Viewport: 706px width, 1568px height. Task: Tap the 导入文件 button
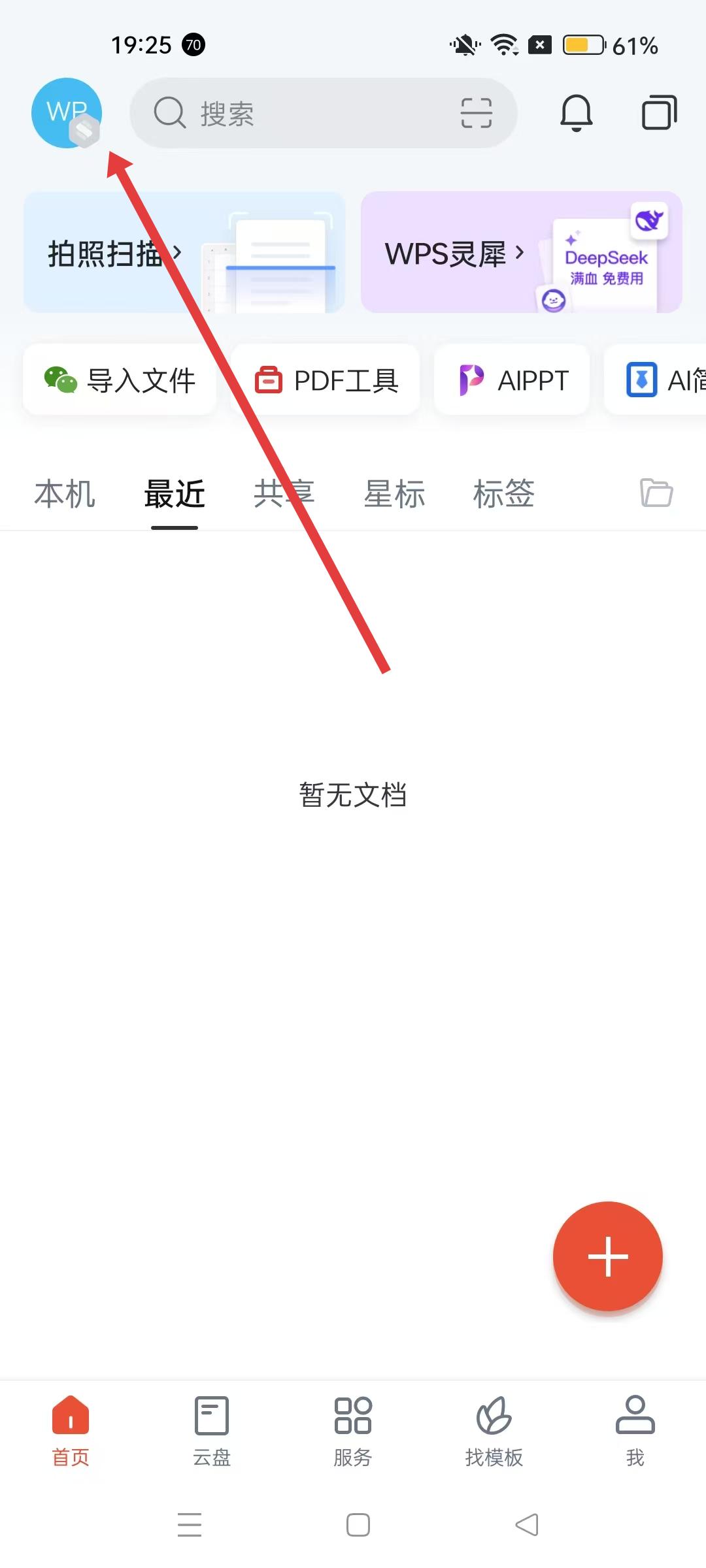click(x=120, y=380)
